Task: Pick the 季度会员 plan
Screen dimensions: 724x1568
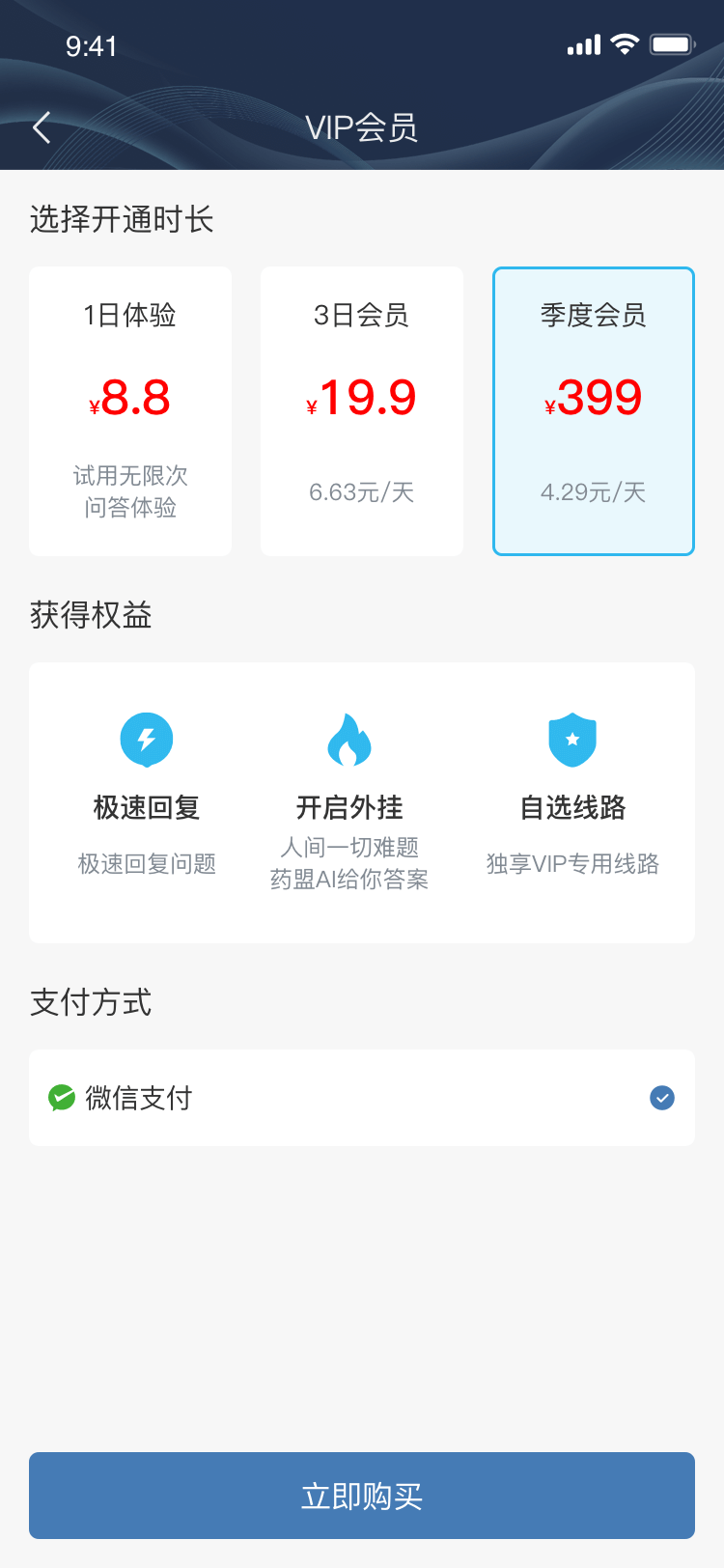Action: (x=594, y=411)
